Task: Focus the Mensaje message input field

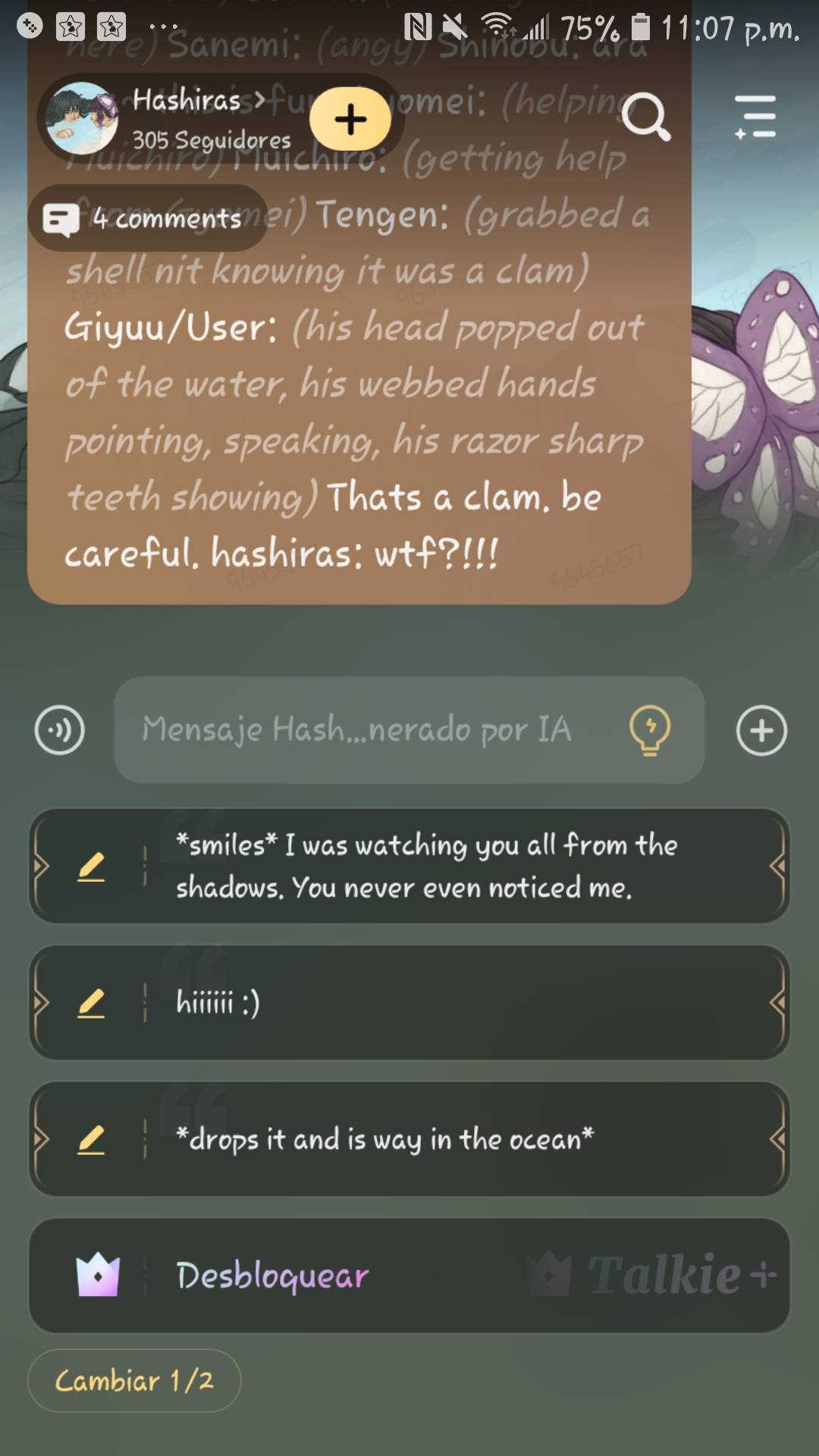Action: [x=364, y=730]
